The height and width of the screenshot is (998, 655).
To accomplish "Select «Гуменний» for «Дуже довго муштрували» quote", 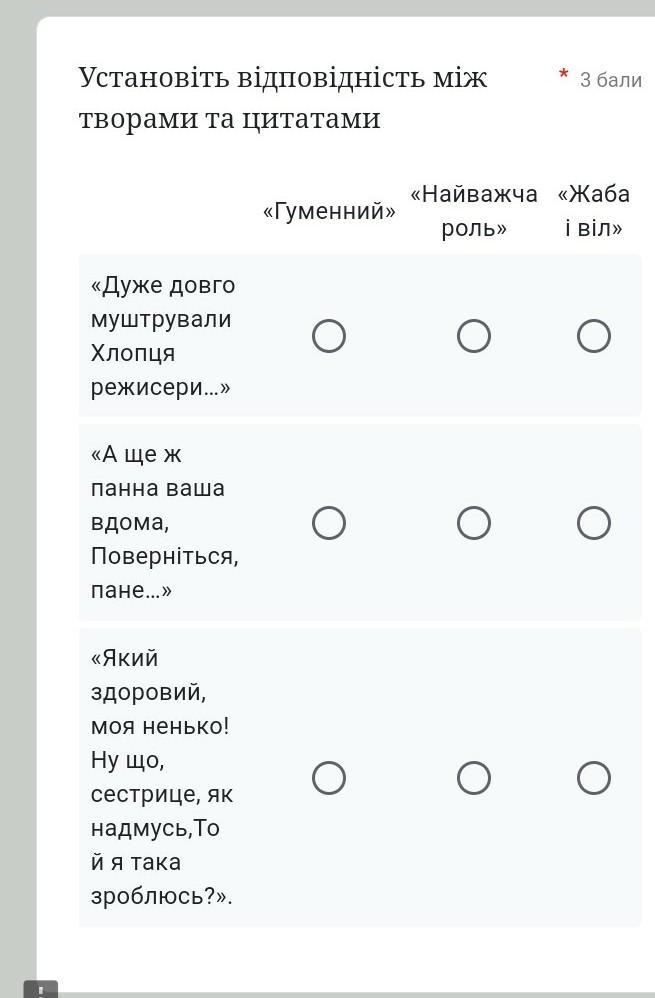I will (329, 336).
